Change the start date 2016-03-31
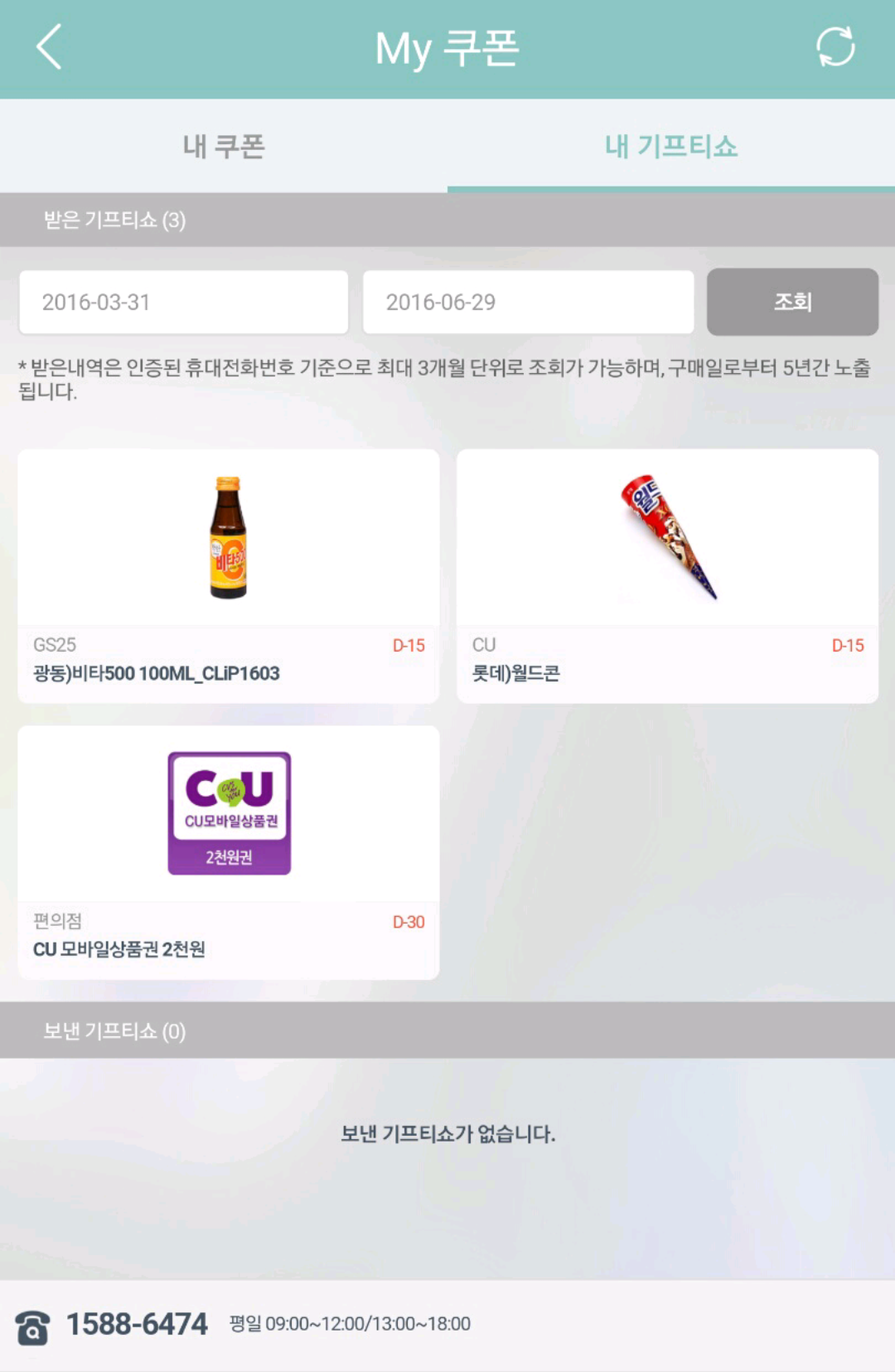The width and height of the screenshot is (895, 1372). coord(183,303)
